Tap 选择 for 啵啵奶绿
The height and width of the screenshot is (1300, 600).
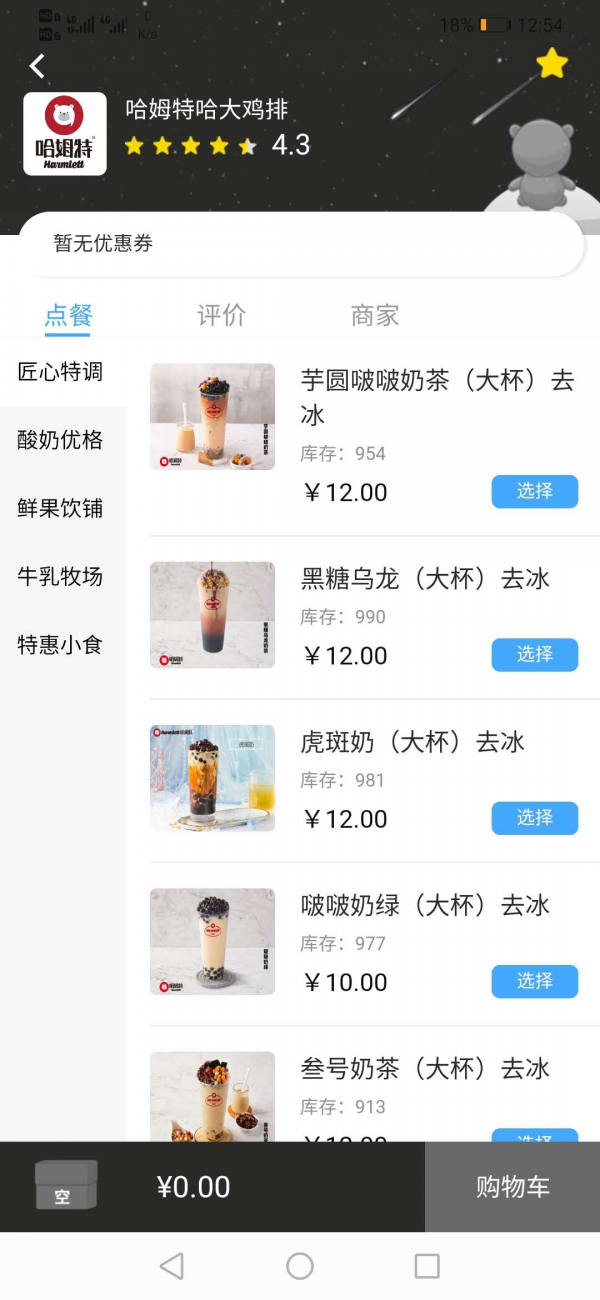(534, 981)
